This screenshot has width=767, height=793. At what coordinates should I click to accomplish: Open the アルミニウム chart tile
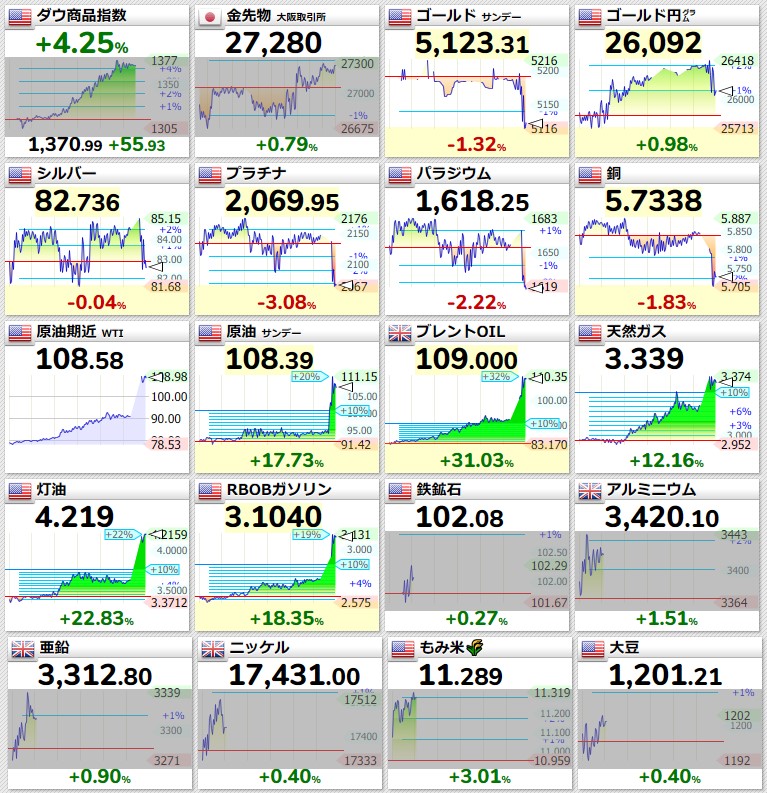point(667,555)
